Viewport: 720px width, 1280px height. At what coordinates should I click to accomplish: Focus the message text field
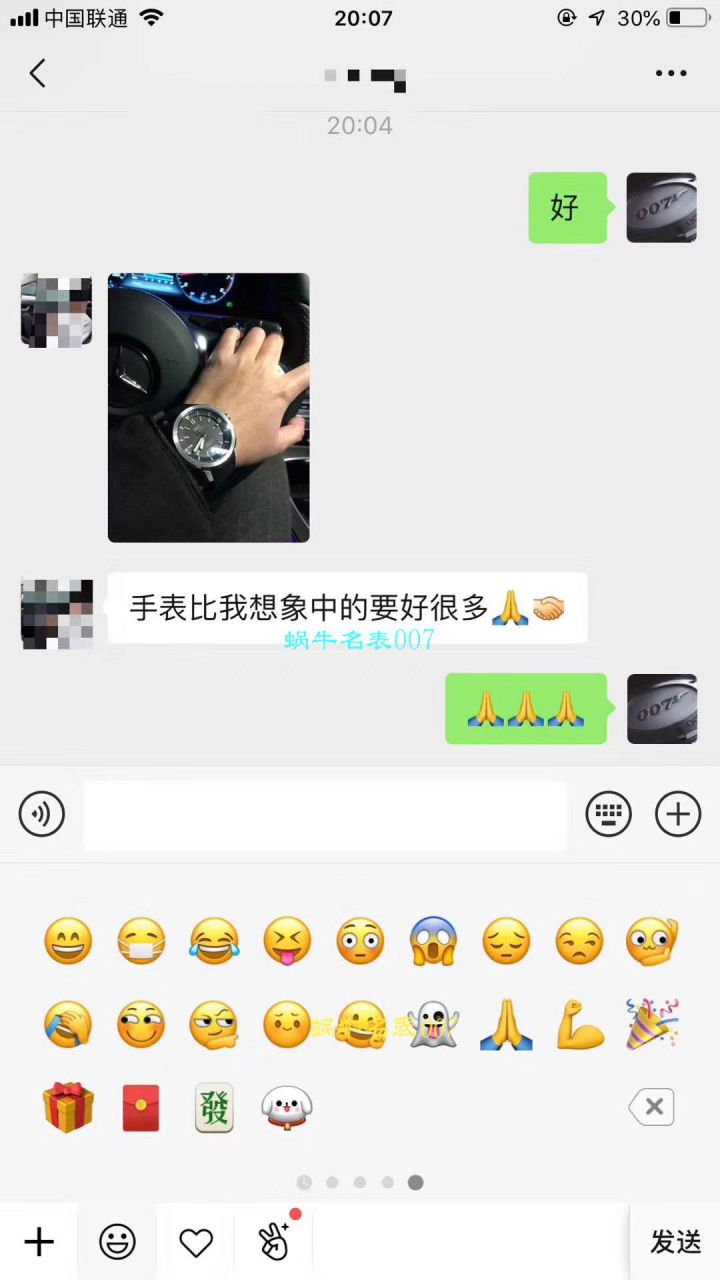325,814
